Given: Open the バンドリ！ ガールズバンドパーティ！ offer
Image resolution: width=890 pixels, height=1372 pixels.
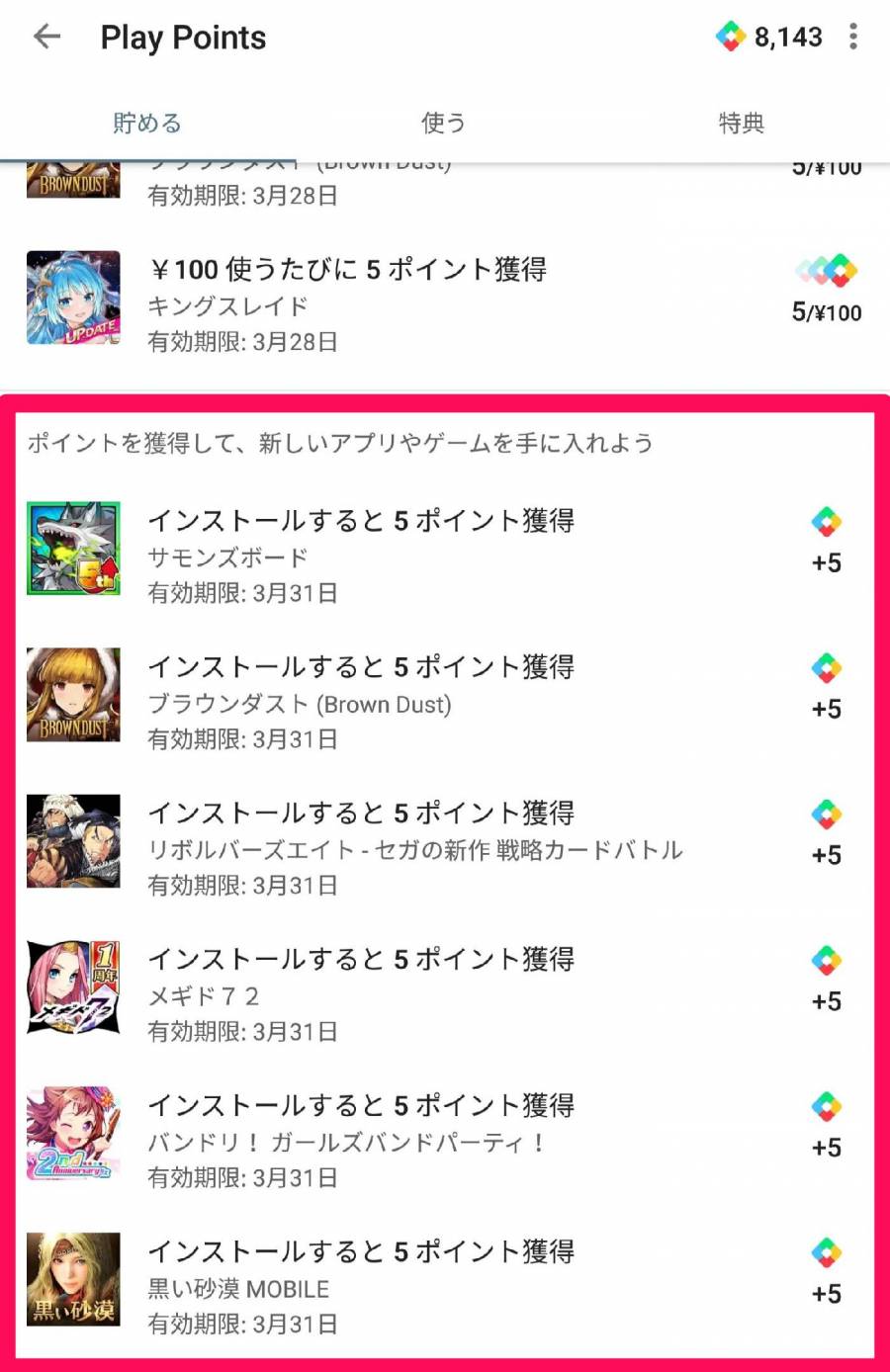Looking at the screenshot, I should tap(443, 1141).
